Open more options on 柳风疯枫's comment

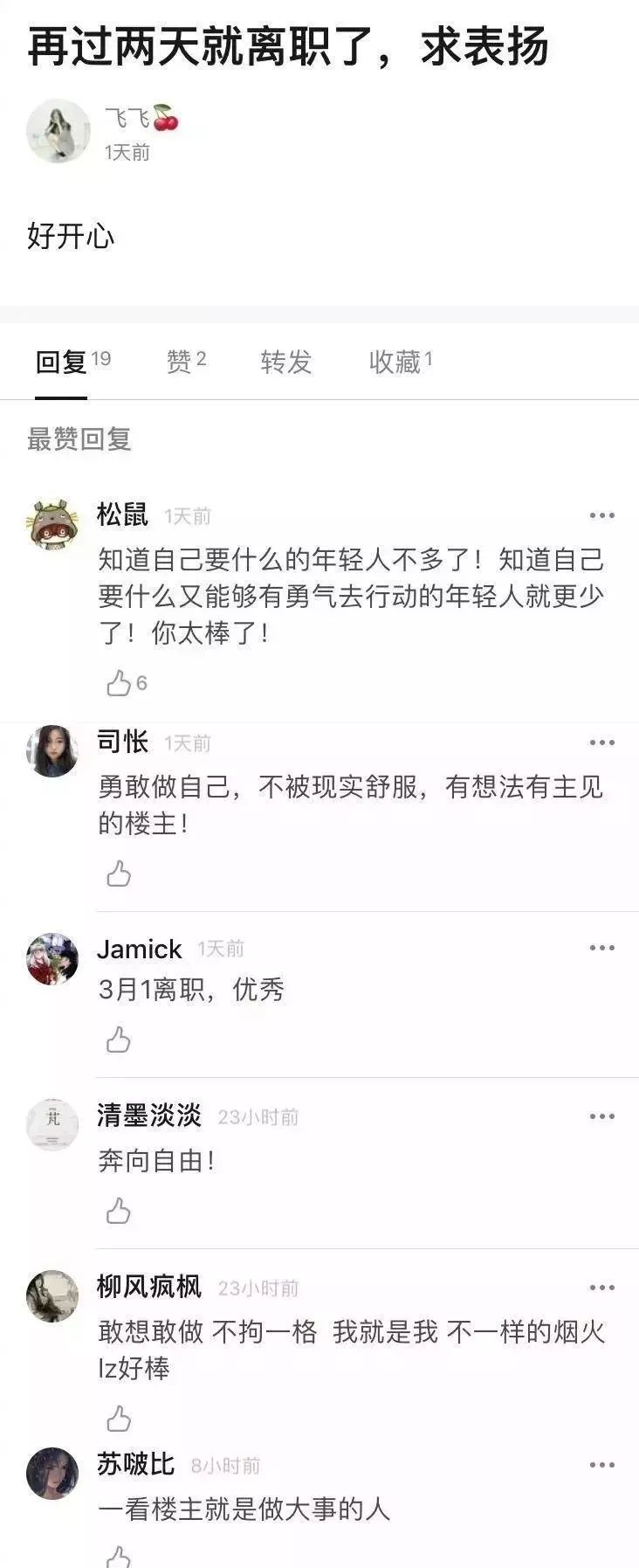[x=601, y=1286]
